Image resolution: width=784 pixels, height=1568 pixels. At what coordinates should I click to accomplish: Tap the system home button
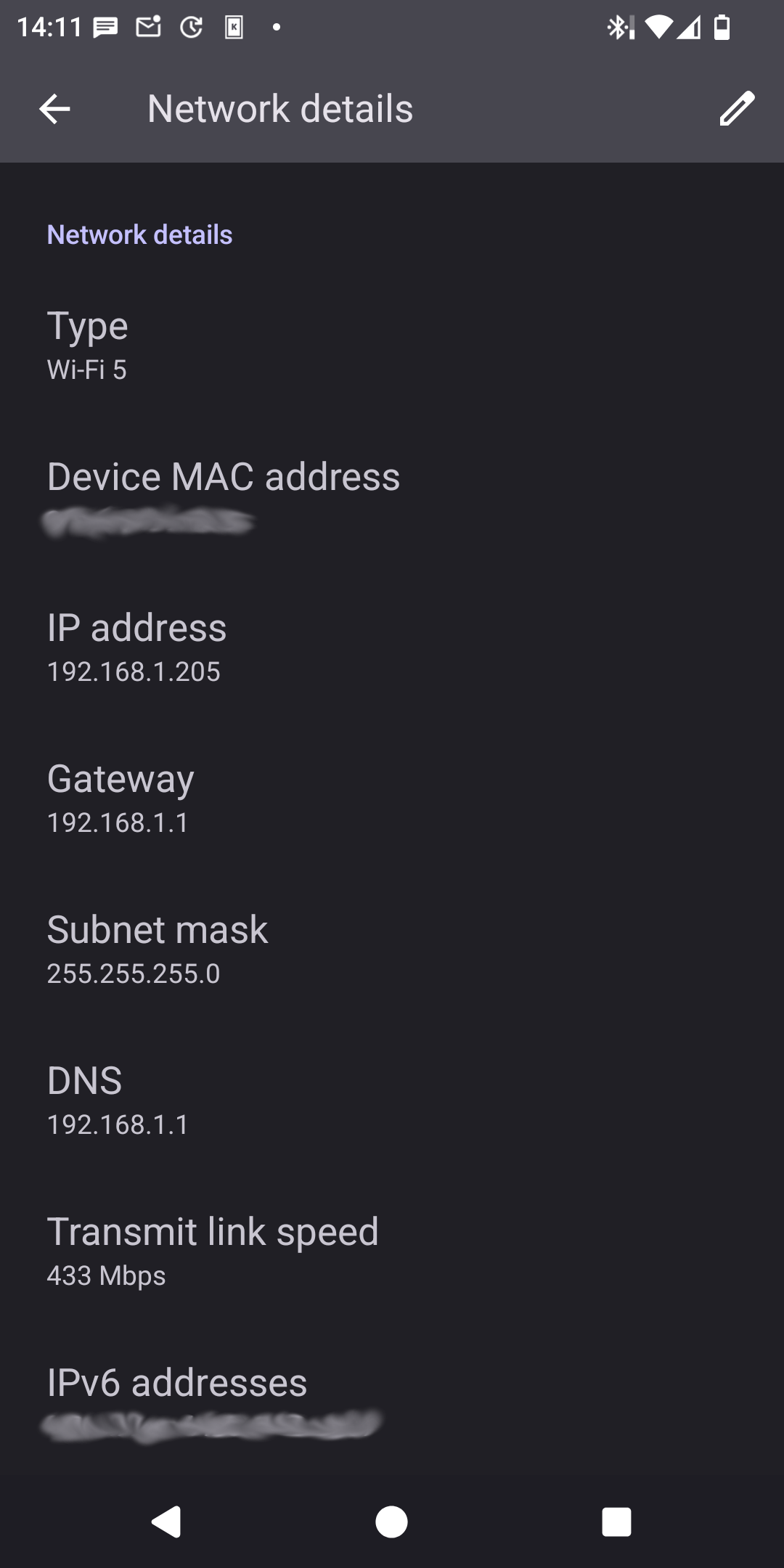391,1522
